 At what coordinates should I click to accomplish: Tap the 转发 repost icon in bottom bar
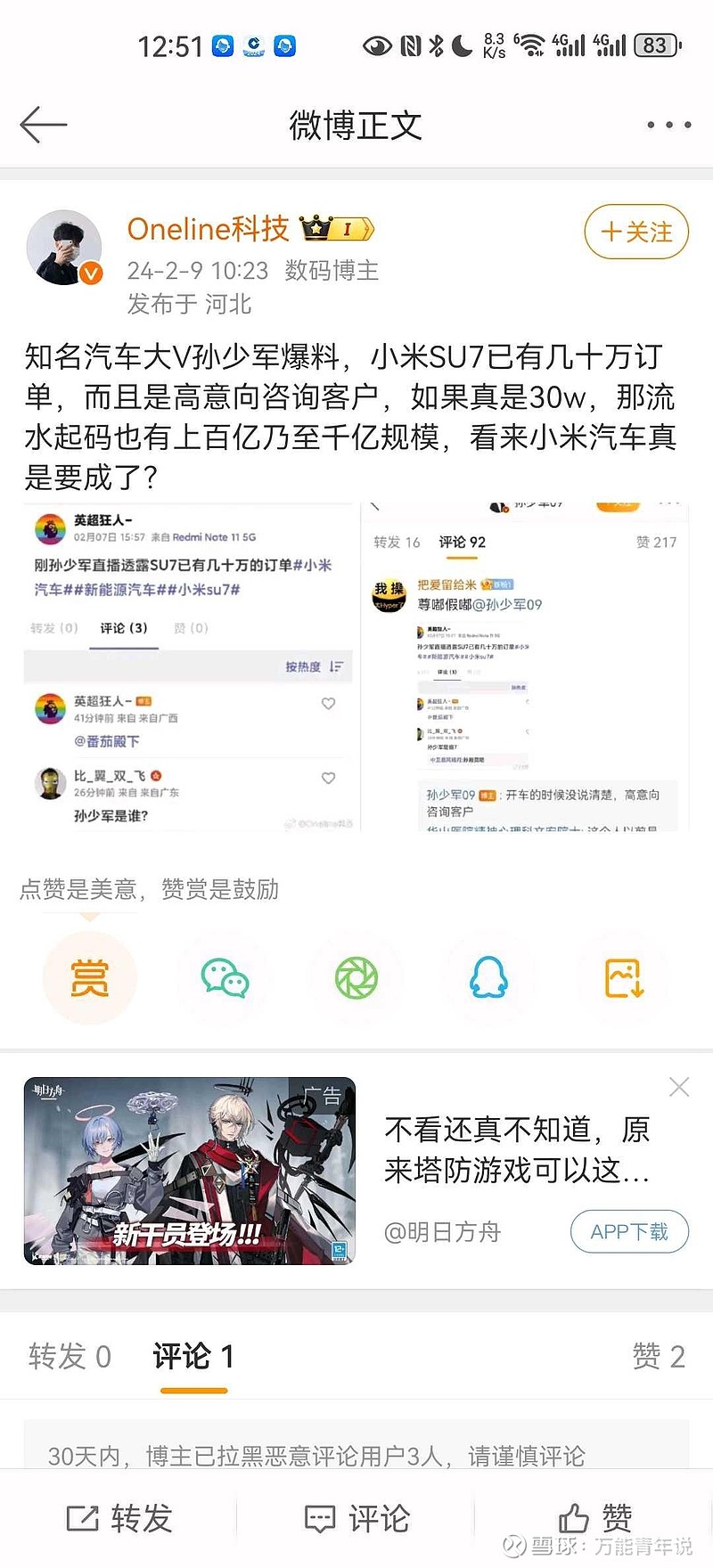120,1519
